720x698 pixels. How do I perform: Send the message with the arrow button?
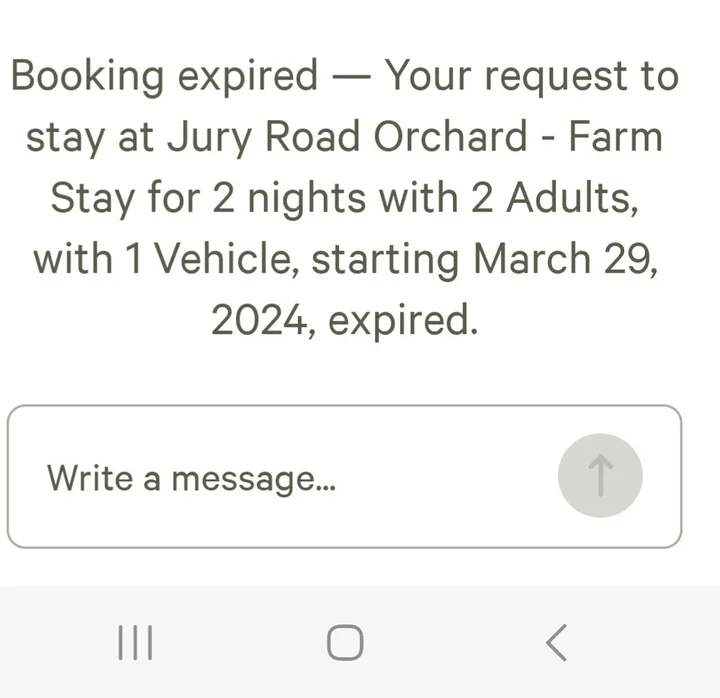[x=600, y=476]
